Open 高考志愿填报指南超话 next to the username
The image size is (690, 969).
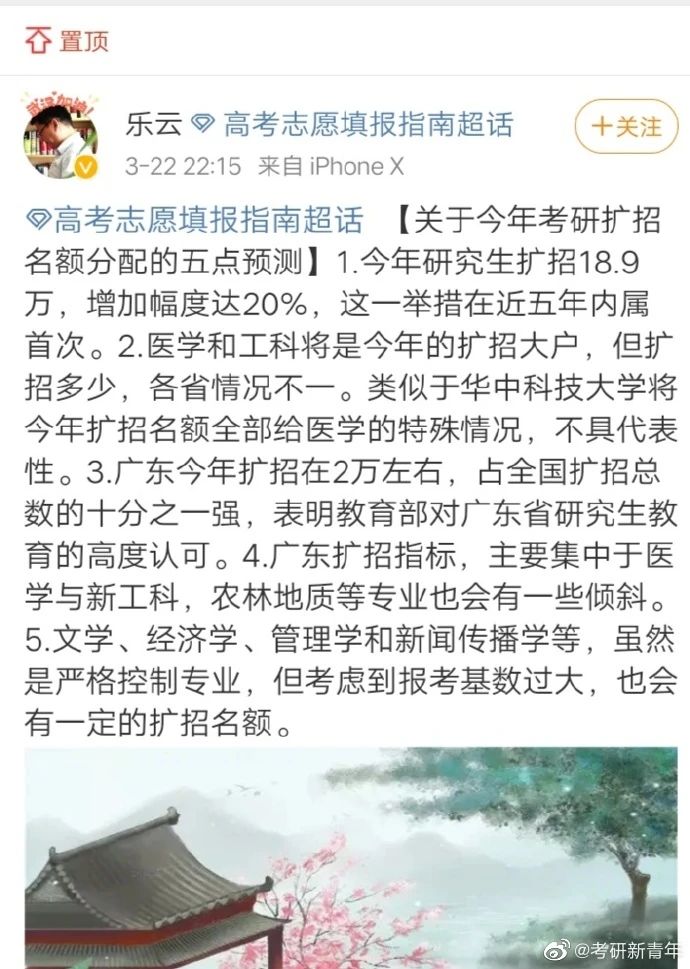point(366,124)
